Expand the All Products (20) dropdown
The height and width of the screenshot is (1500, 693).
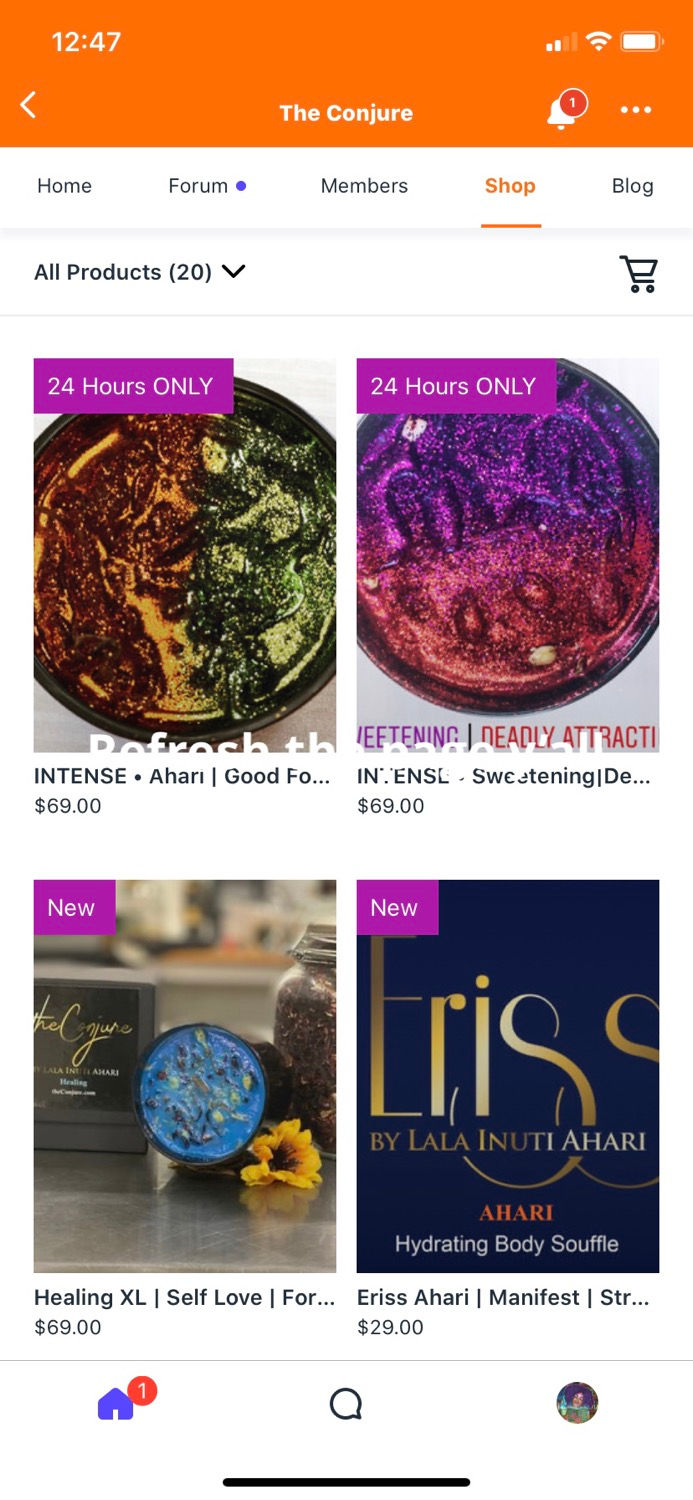pos(140,272)
